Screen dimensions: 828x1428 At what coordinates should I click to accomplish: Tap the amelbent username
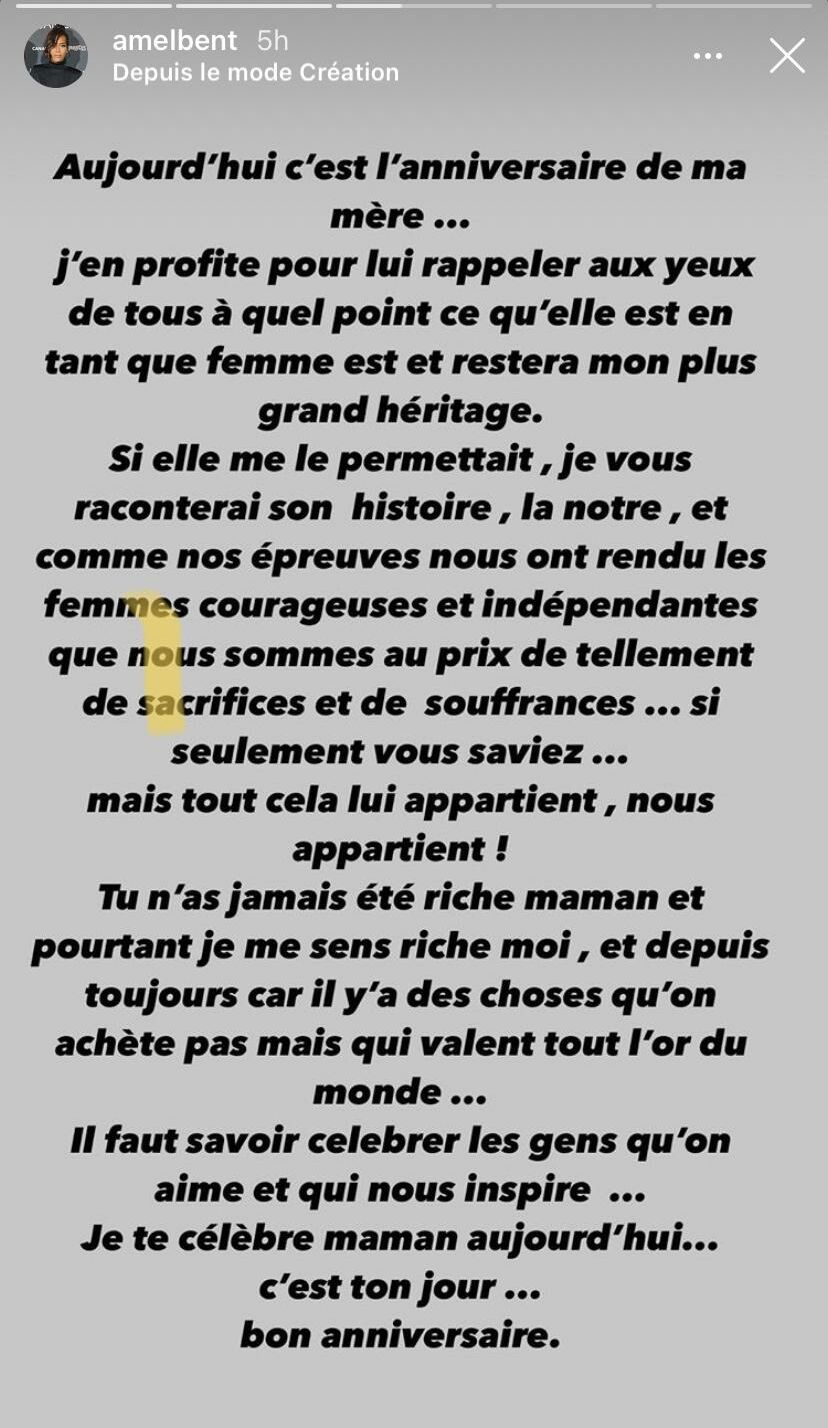[x=175, y=40]
